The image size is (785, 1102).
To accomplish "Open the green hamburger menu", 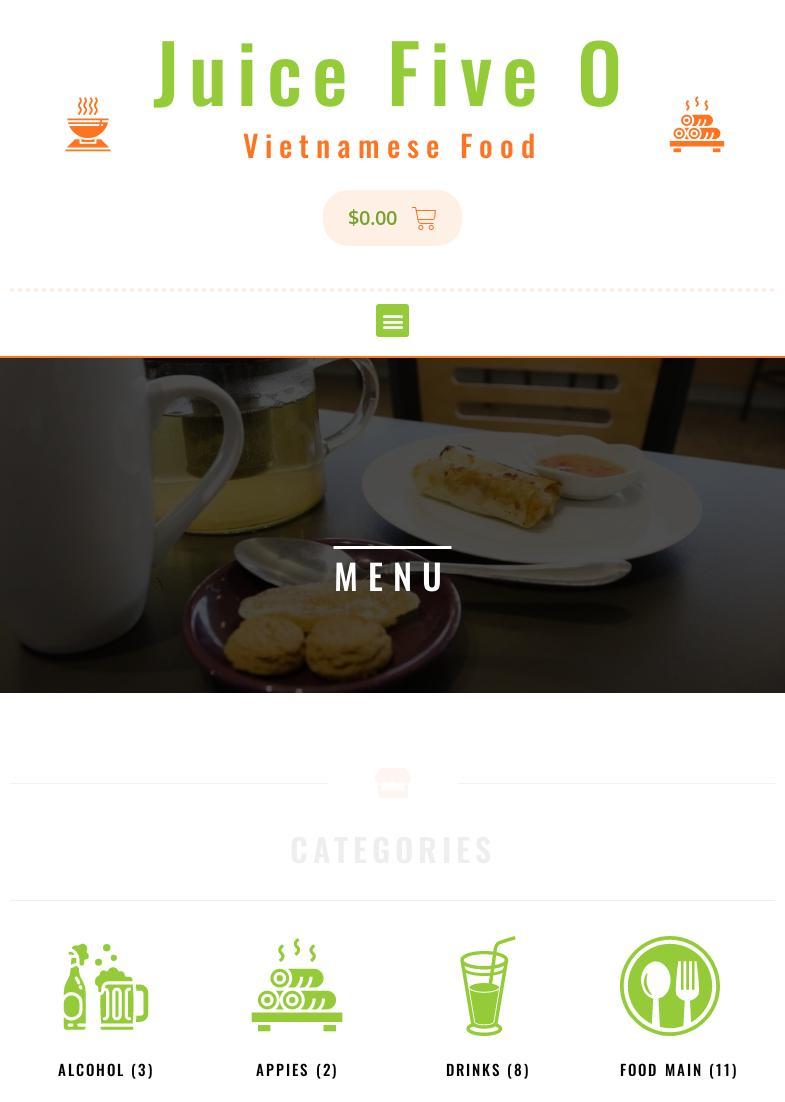I will click(x=392, y=321).
